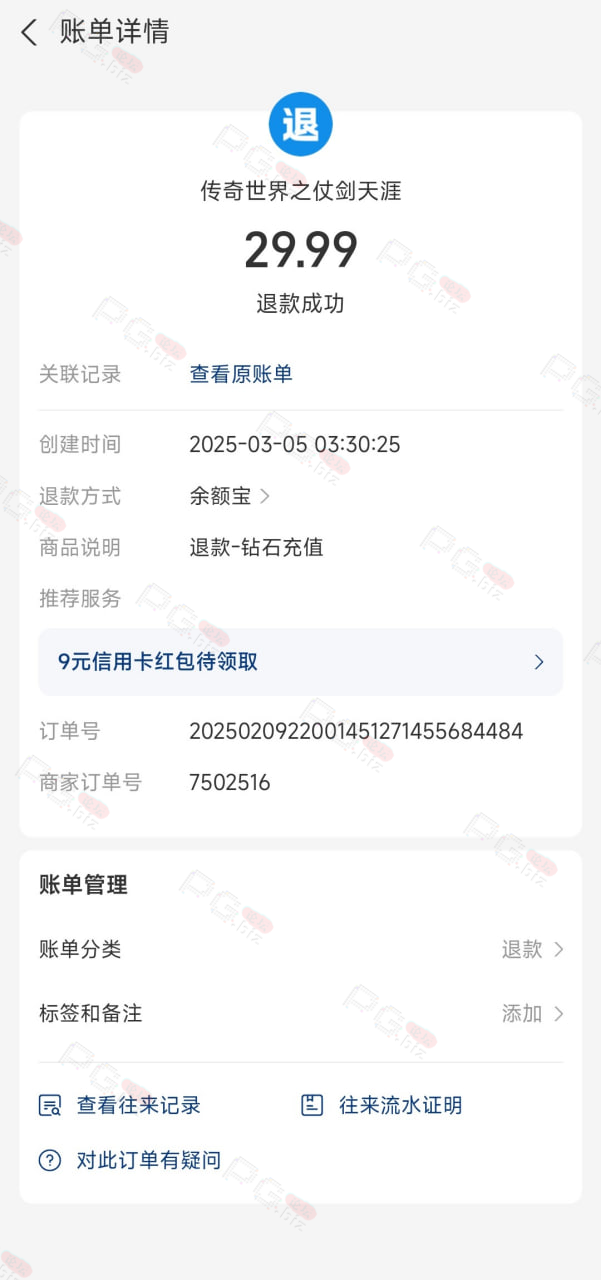Screen dimensions: 601x1280
Task: Open 往来流水证明
Action: [382, 1105]
